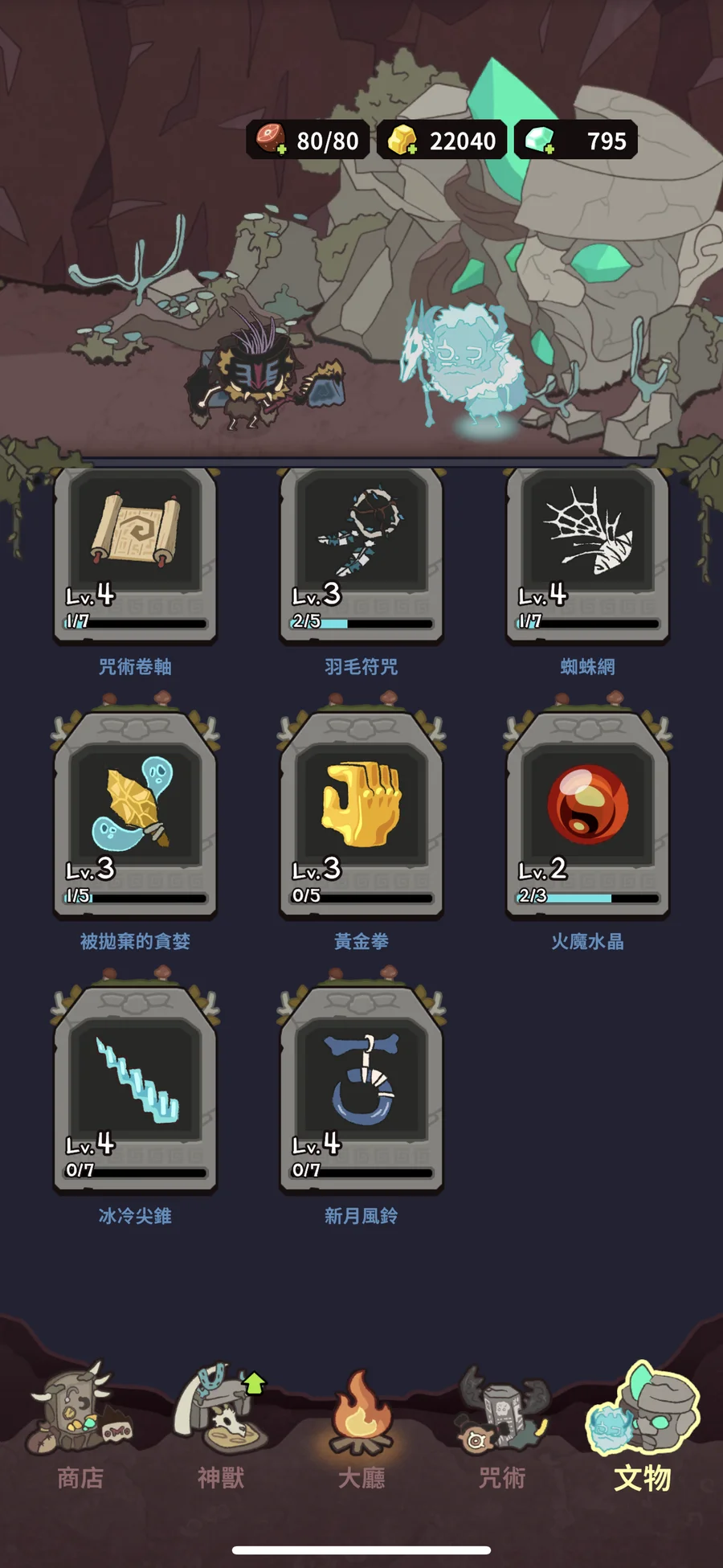Open the 火魔水晶 artifact
The image size is (723, 1568).
point(587,816)
